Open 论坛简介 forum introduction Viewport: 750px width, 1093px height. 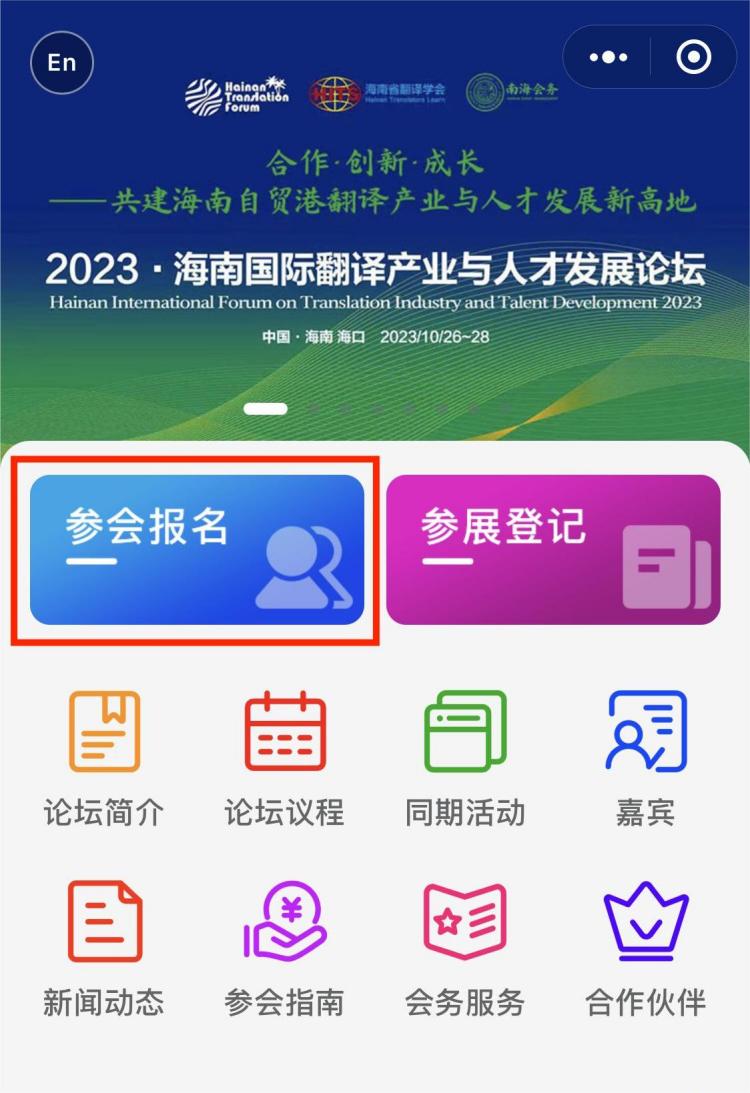[104, 757]
